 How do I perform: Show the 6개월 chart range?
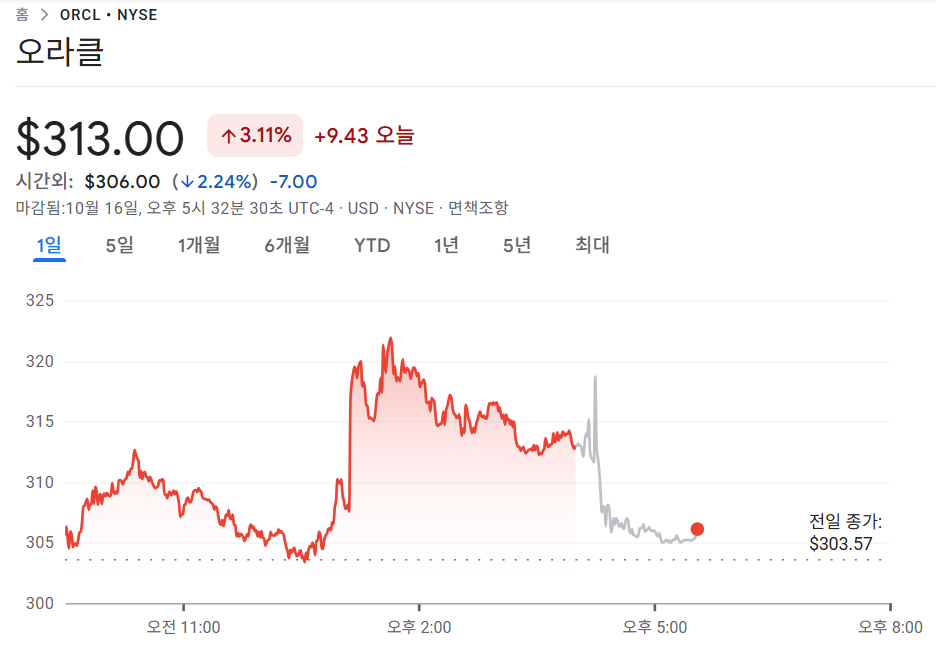(287, 245)
